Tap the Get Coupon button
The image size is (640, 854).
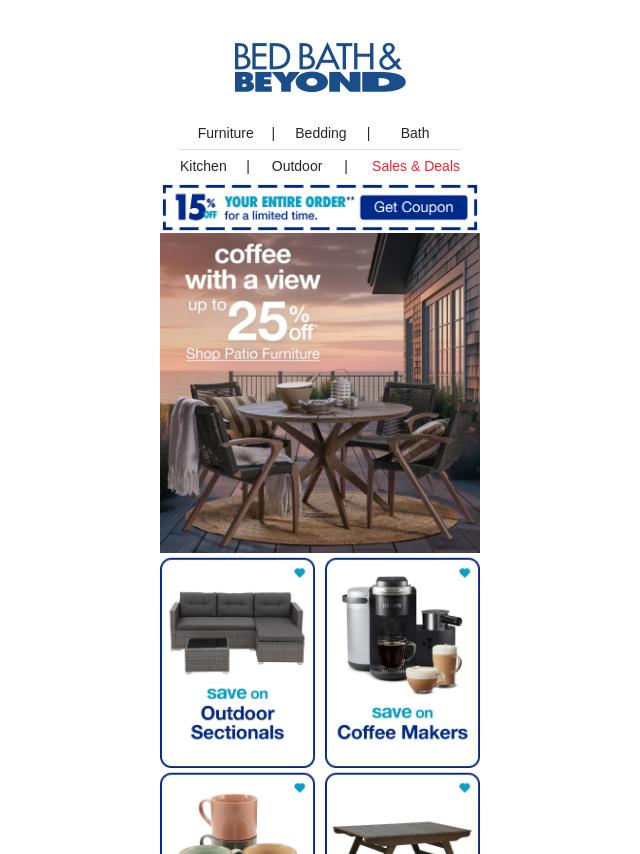(x=414, y=208)
